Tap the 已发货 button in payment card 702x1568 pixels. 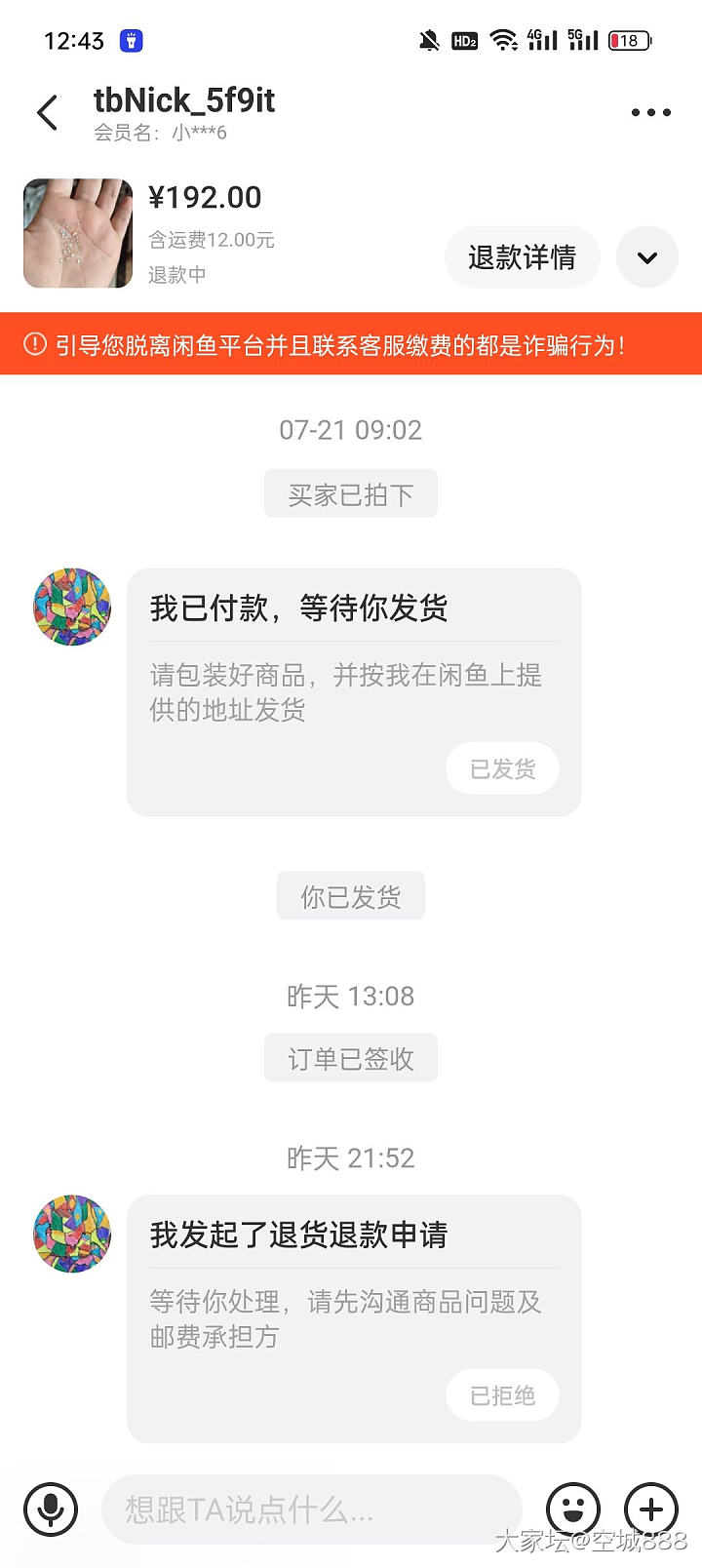[502, 768]
